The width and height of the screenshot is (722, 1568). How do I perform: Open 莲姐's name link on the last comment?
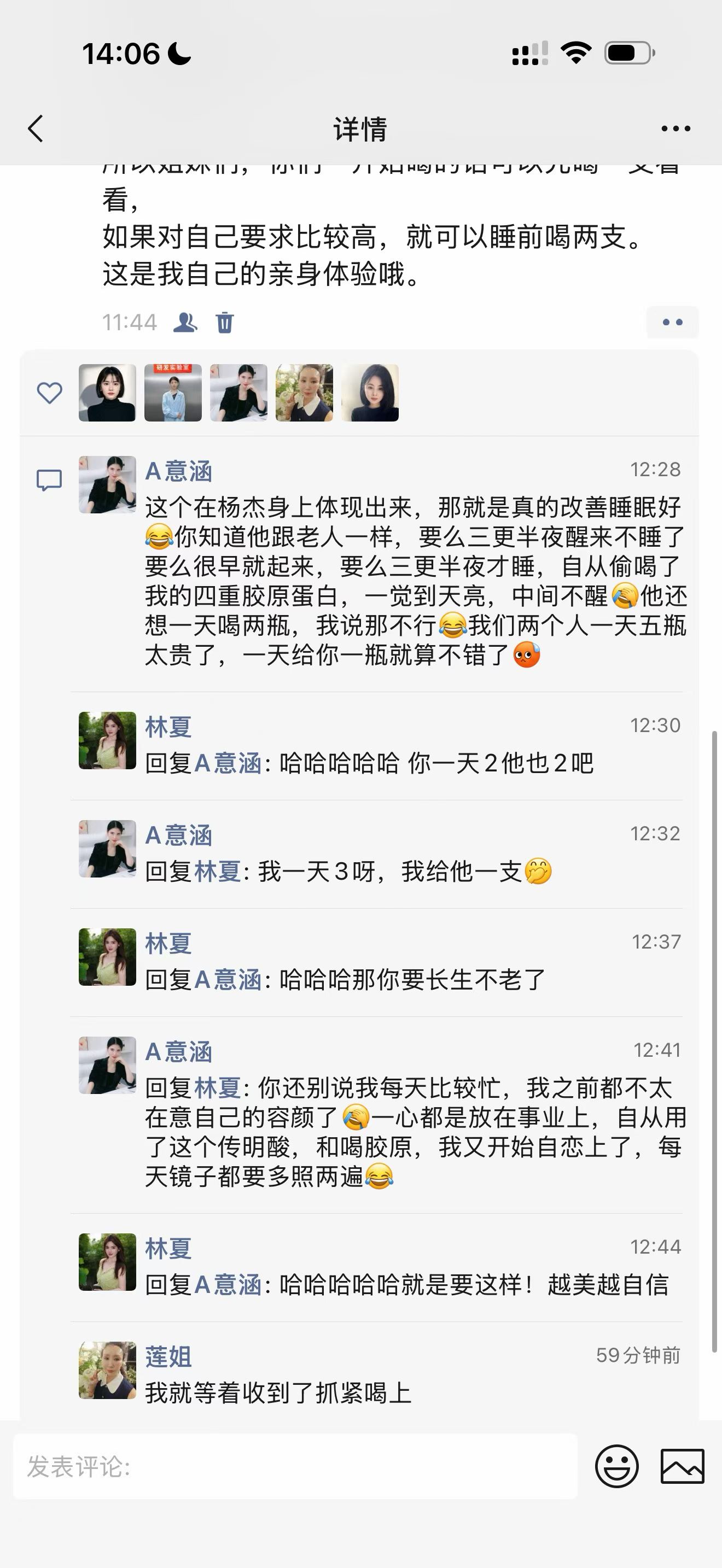click(x=168, y=1357)
